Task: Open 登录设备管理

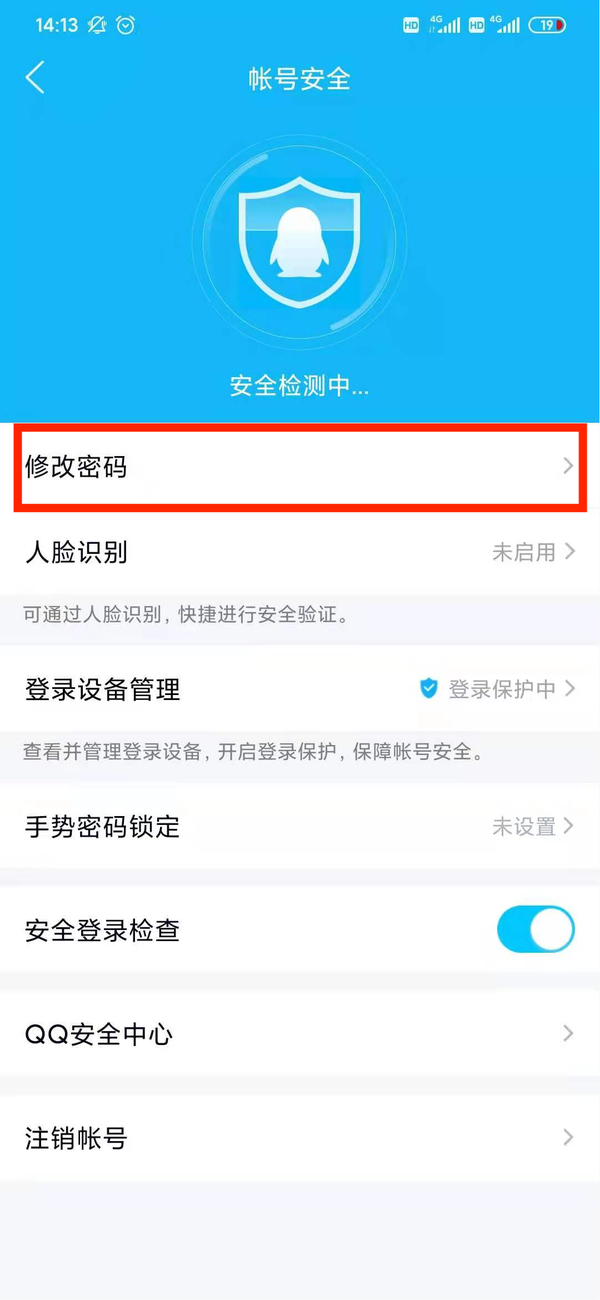Action: (x=300, y=689)
